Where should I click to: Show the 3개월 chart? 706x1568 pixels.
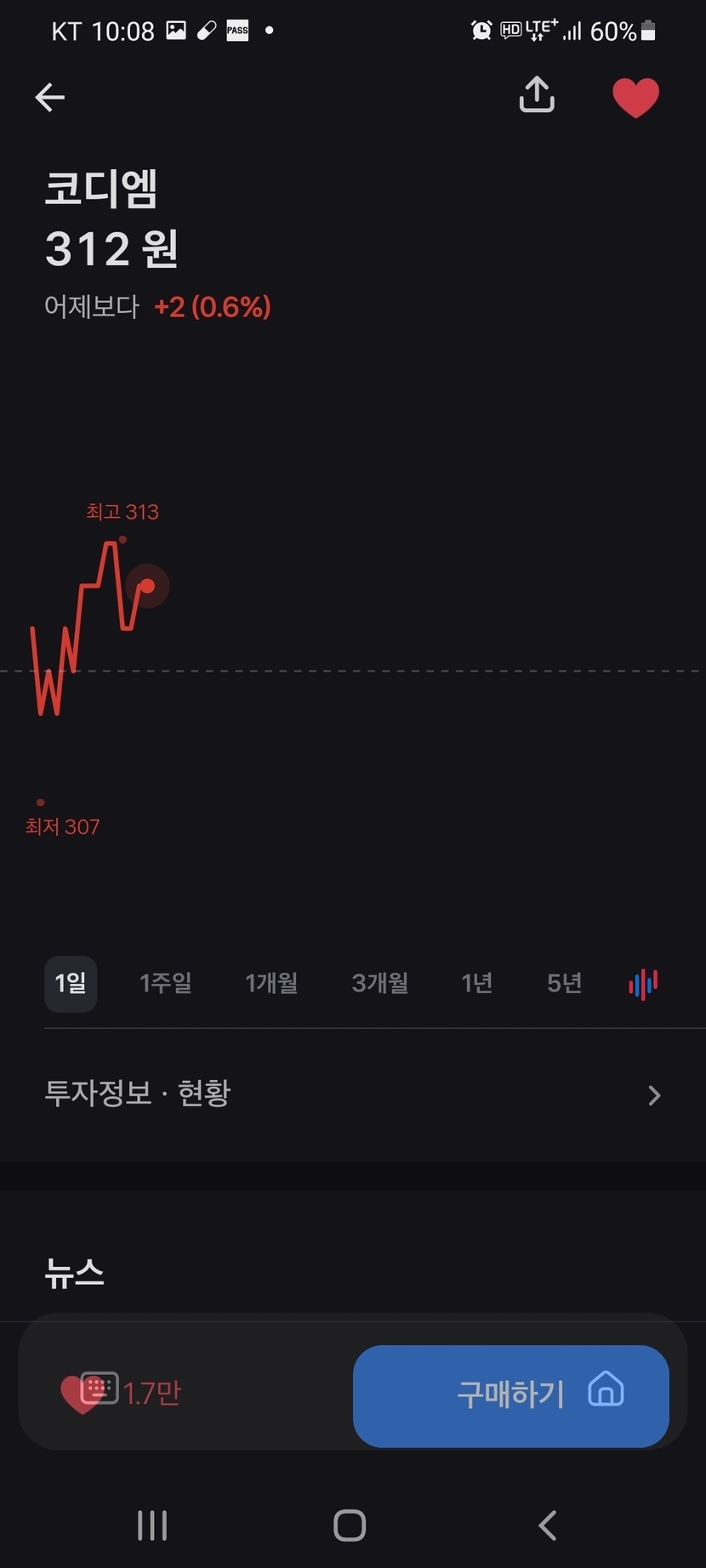[379, 984]
